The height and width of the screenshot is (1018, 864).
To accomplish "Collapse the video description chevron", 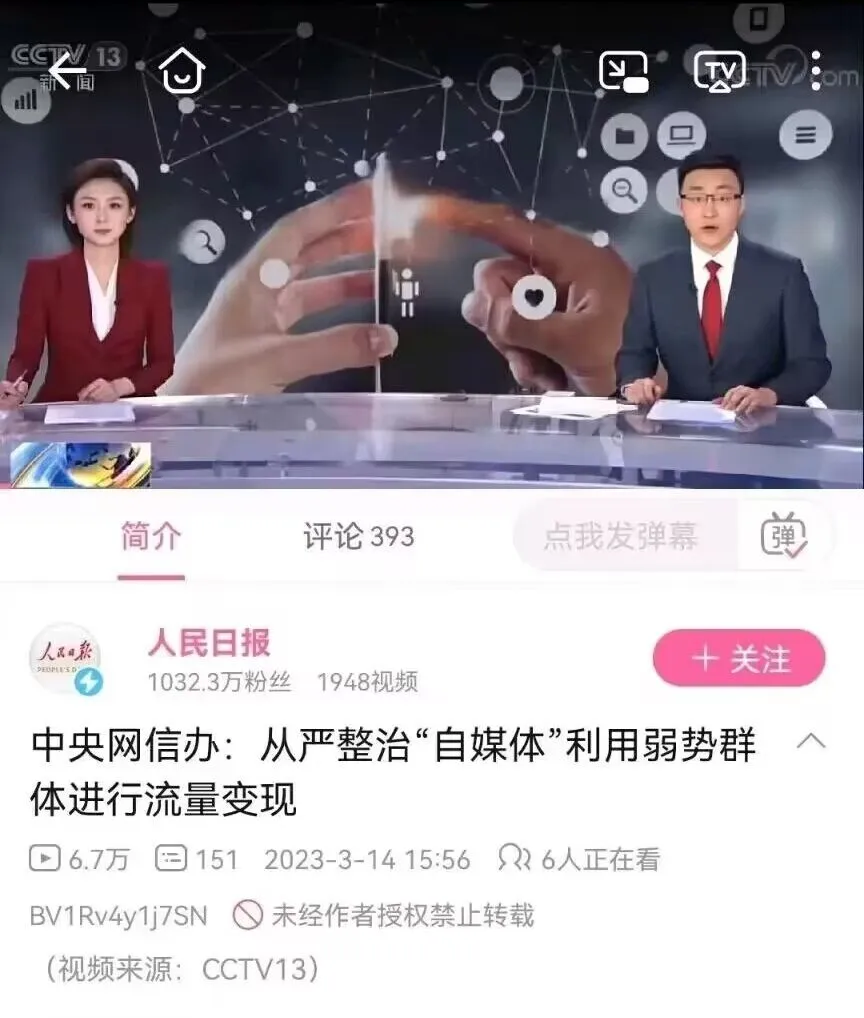I will 811,742.
